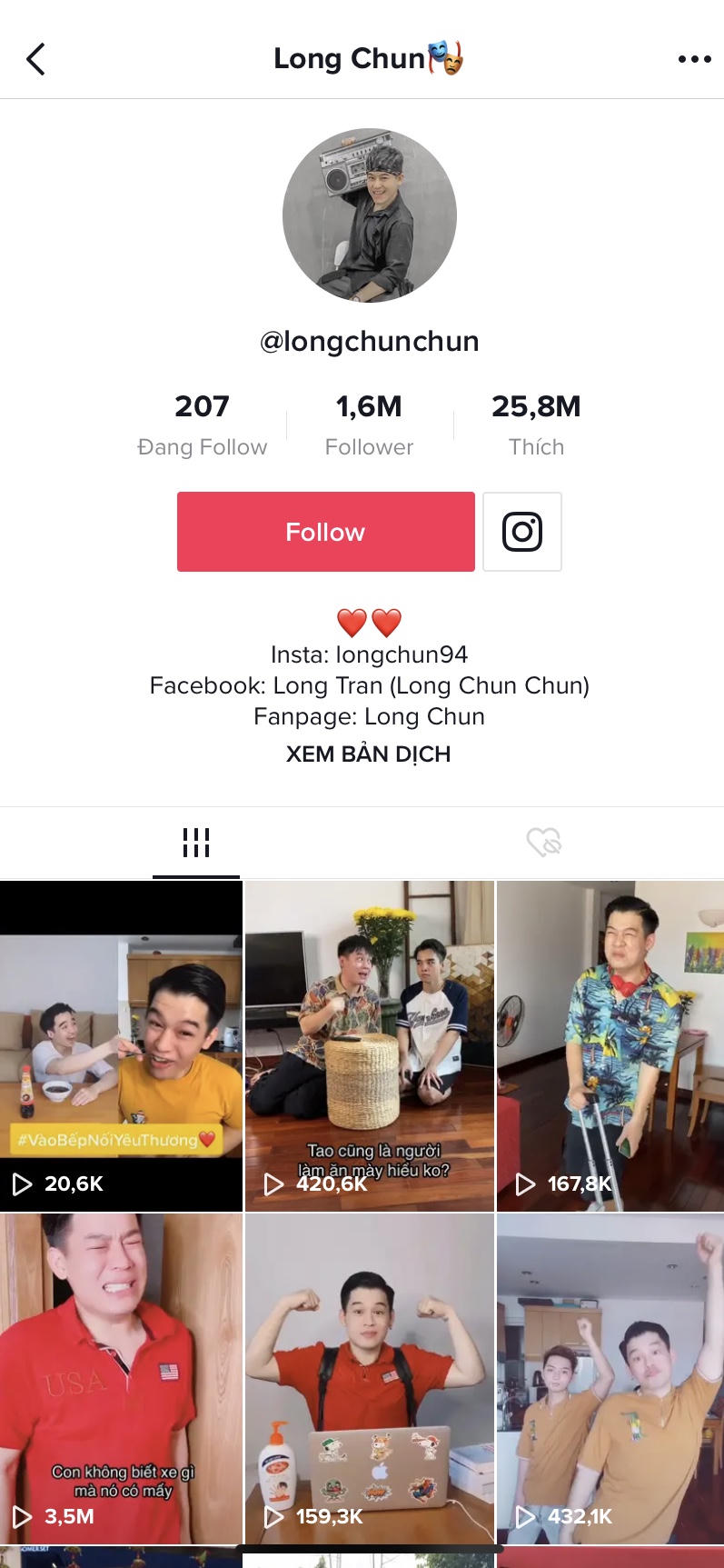
Task: Follow the @longchunchun account
Action: pyautogui.click(x=325, y=532)
